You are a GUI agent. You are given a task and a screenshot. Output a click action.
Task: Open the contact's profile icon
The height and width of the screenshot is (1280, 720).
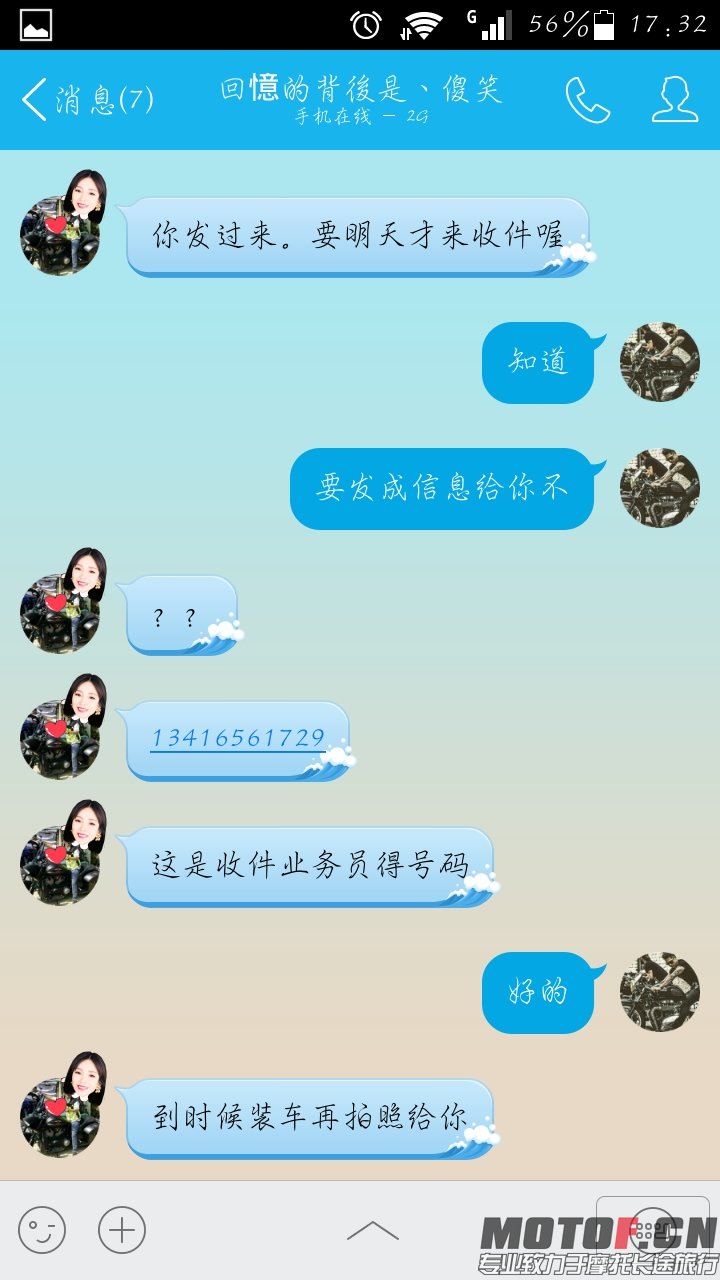point(675,100)
